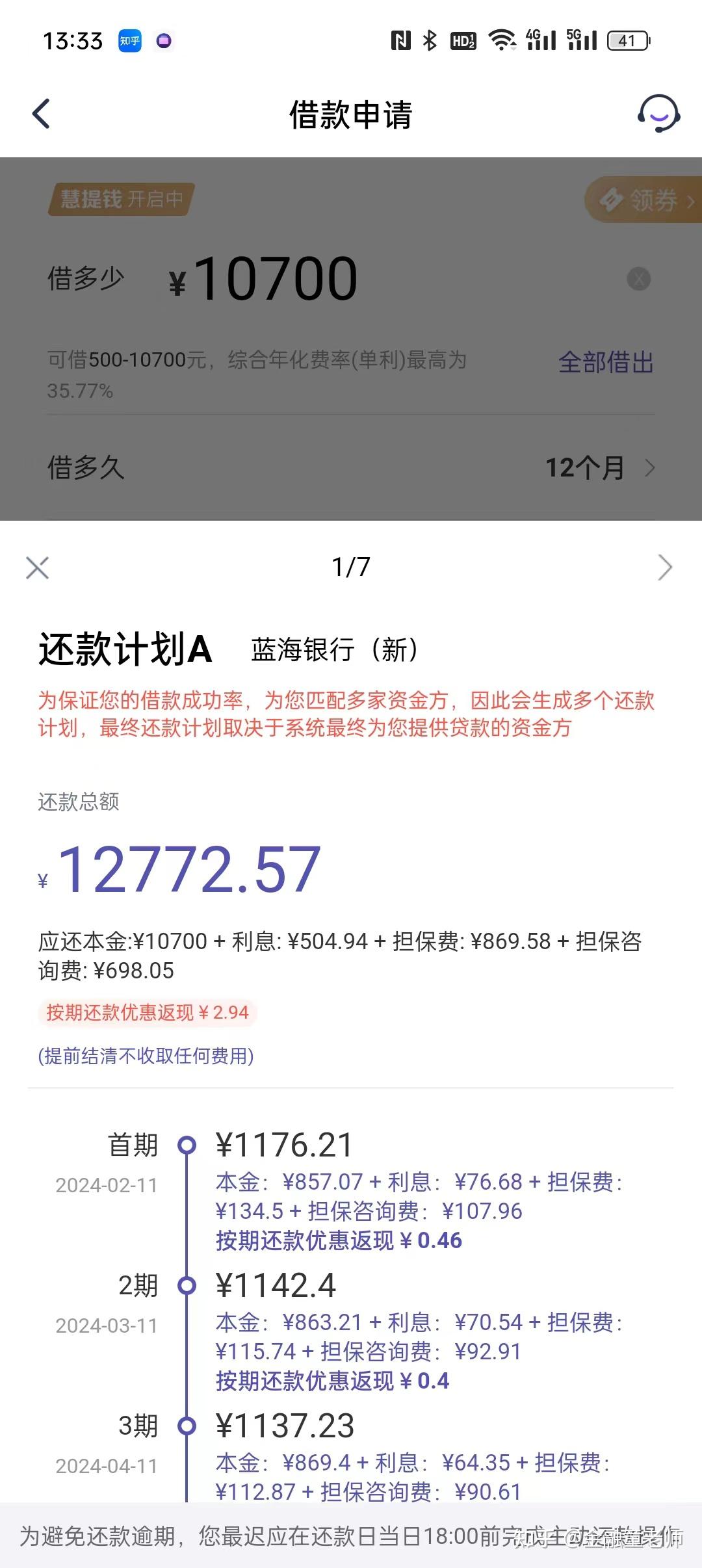This screenshot has height=1568, width=702.
Task: Close the repayment plan sheet
Action: pos(37,568)
